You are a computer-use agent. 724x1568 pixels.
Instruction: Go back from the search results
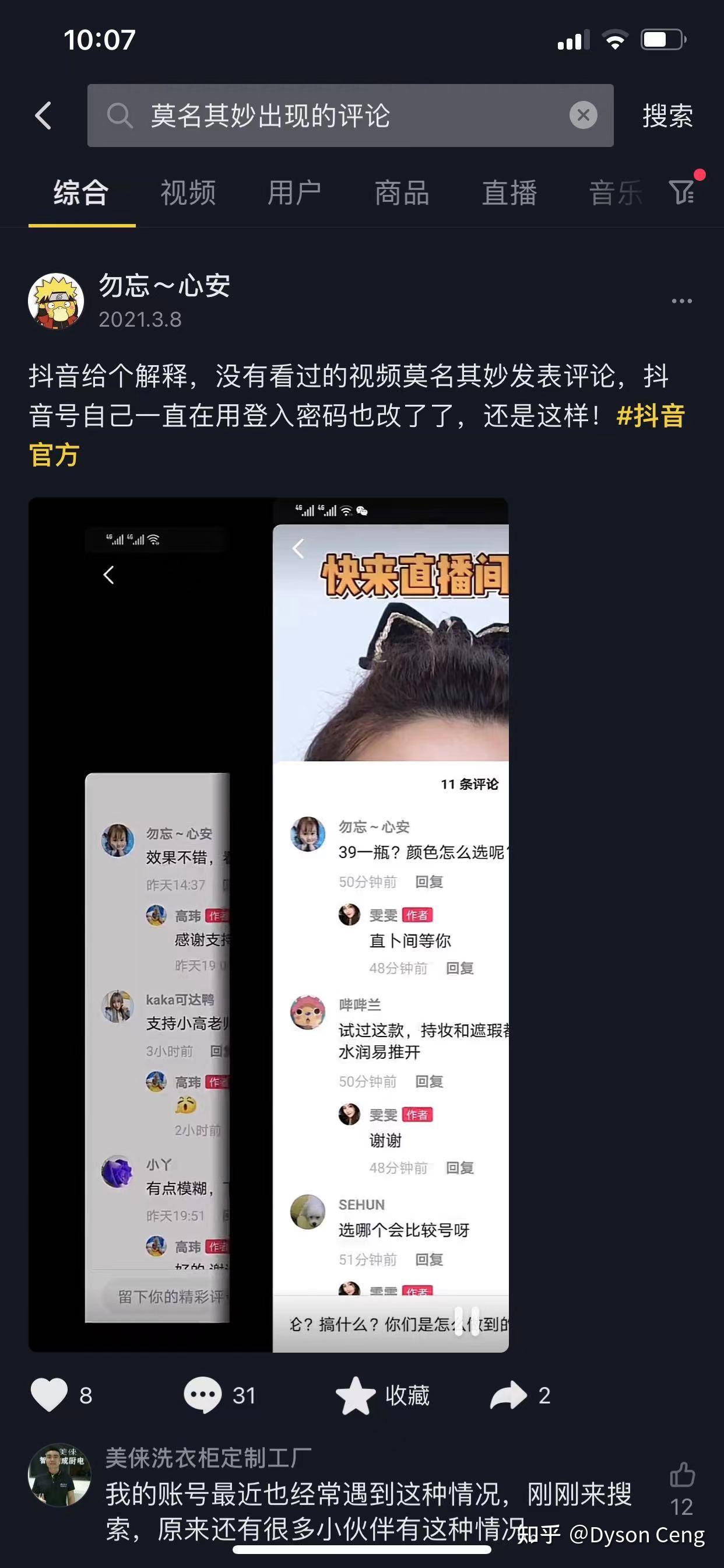(x=43, y=115)
